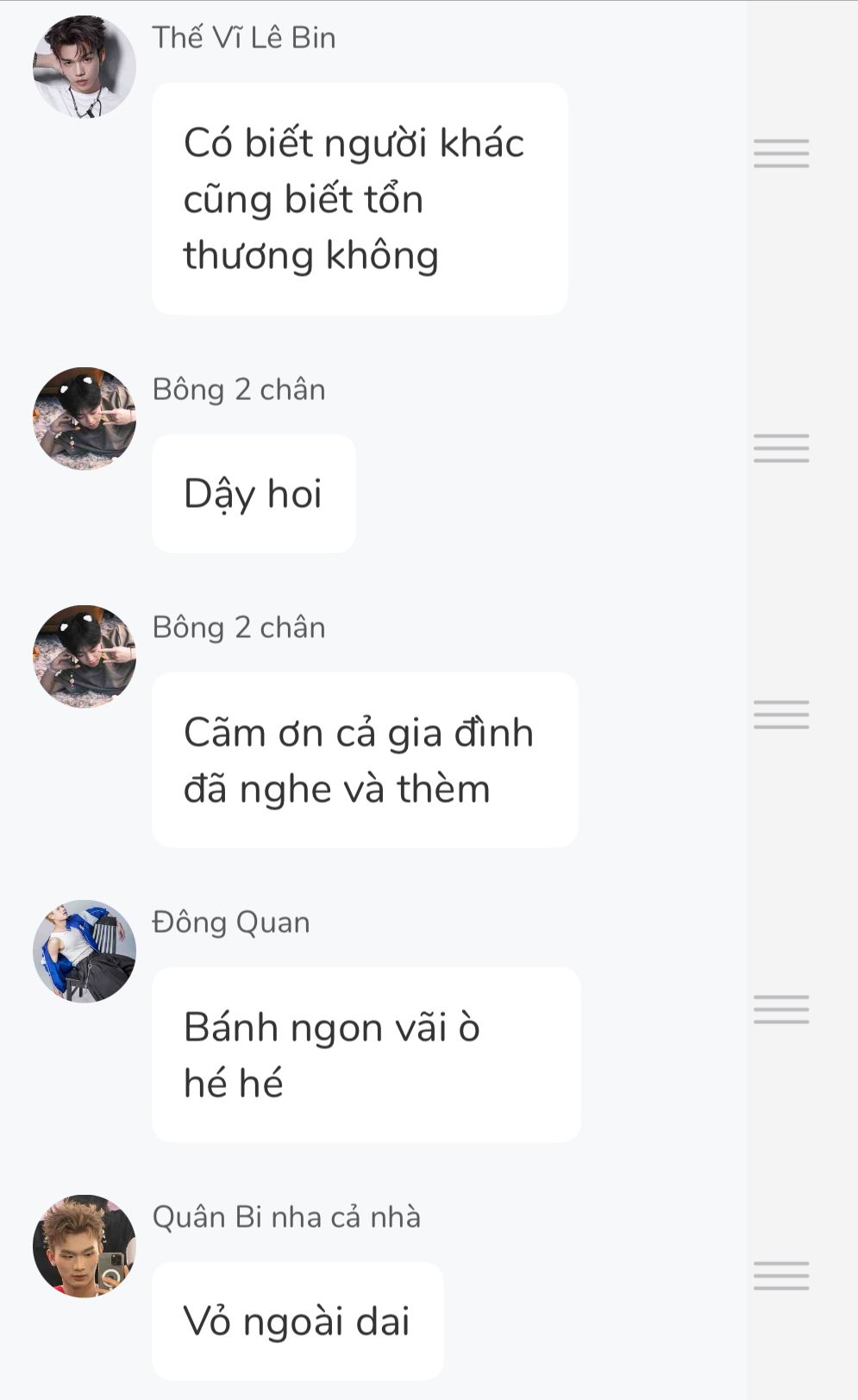Tap the handle next to "Bánh ngon vãi ò" message
The image size is (858, 1400).
(781, 1009)
